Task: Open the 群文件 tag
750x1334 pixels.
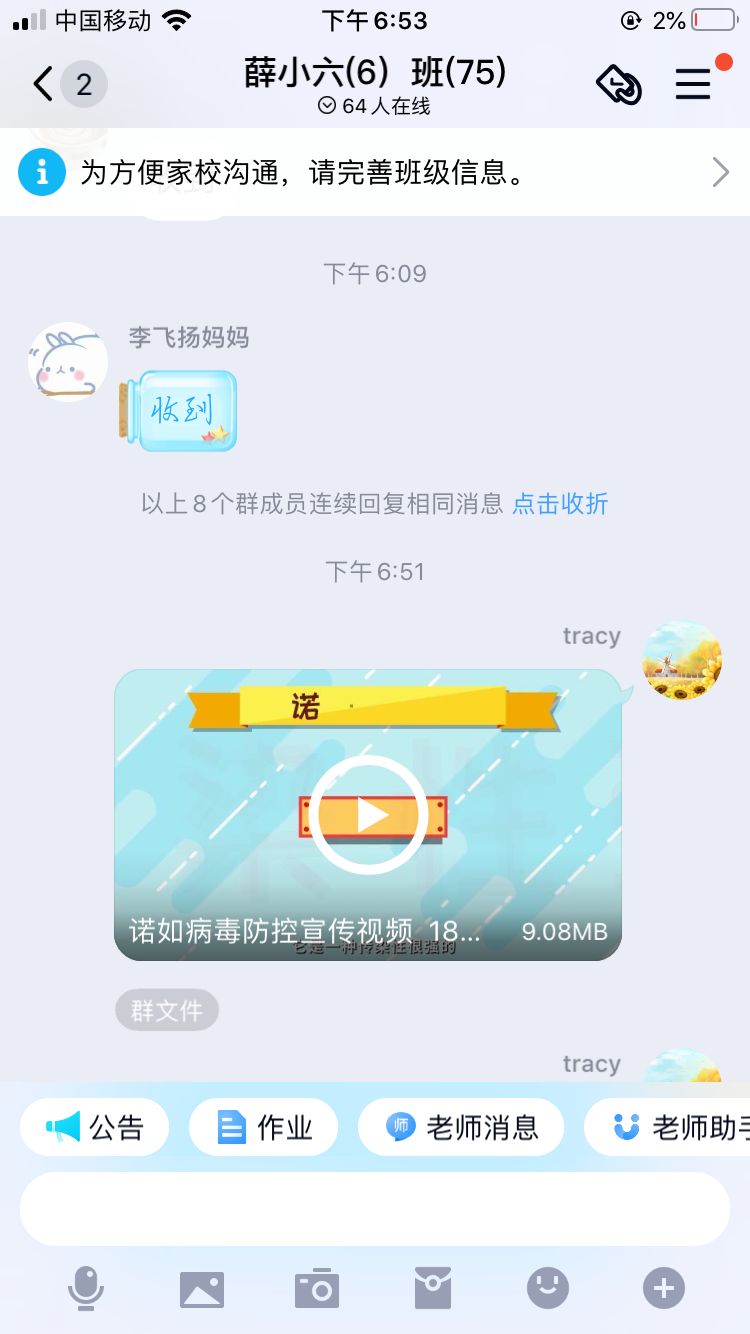Action: click(167, 1010)
